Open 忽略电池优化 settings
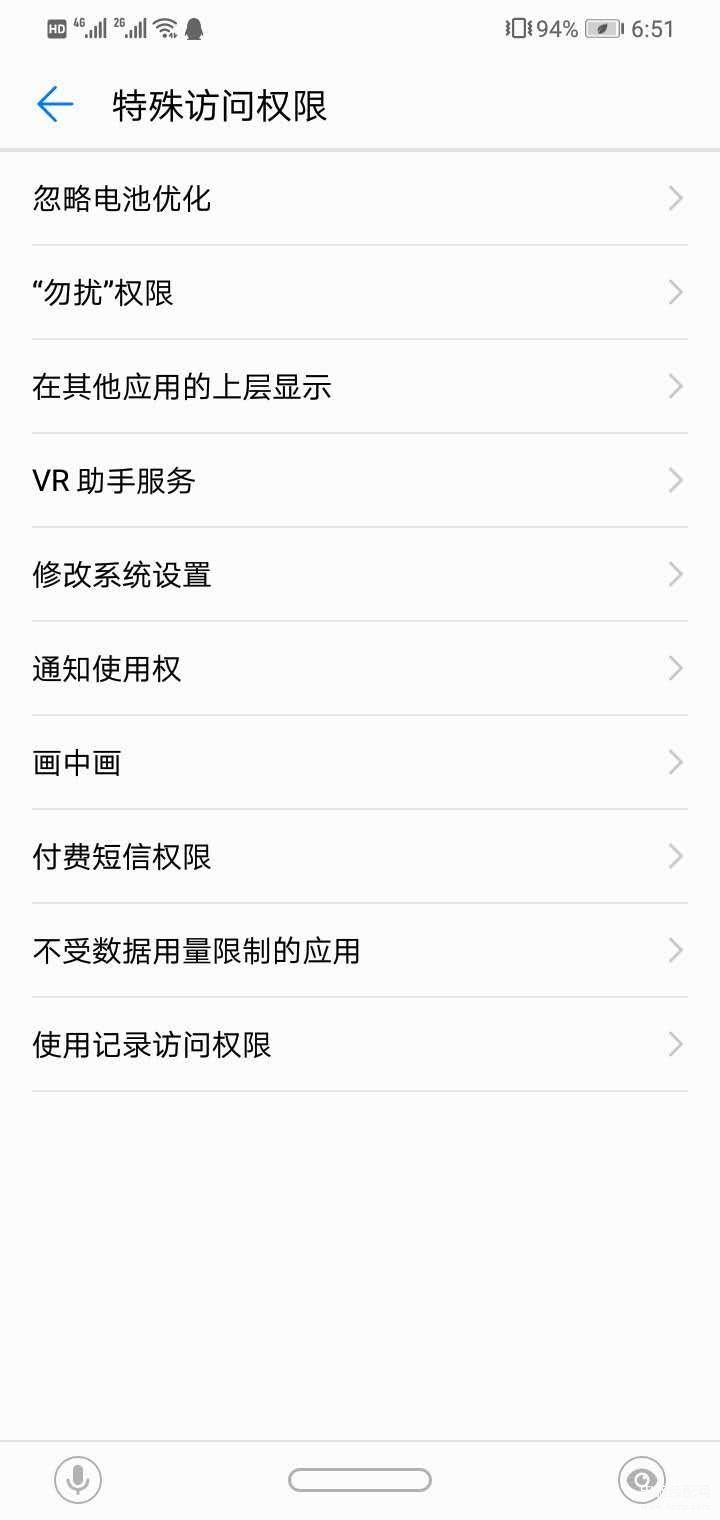The image size is (720, 1520). tap(360, 198)
